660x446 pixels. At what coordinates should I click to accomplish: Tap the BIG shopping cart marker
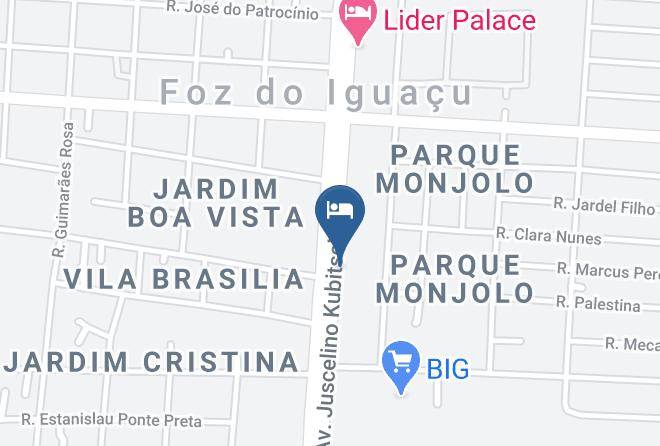pyautogui.click(x=402, y=364)
